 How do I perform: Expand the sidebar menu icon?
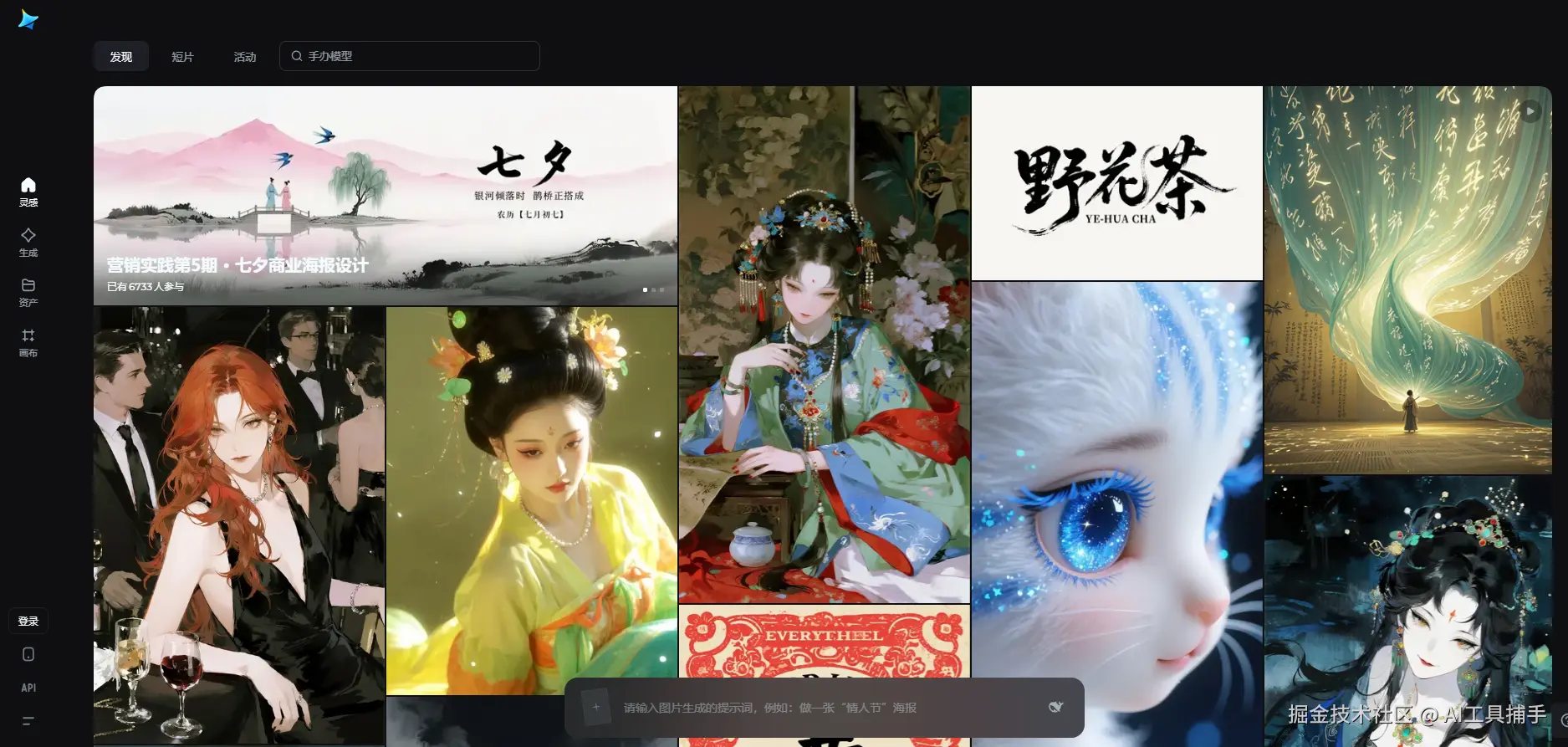tap(28, 721)
